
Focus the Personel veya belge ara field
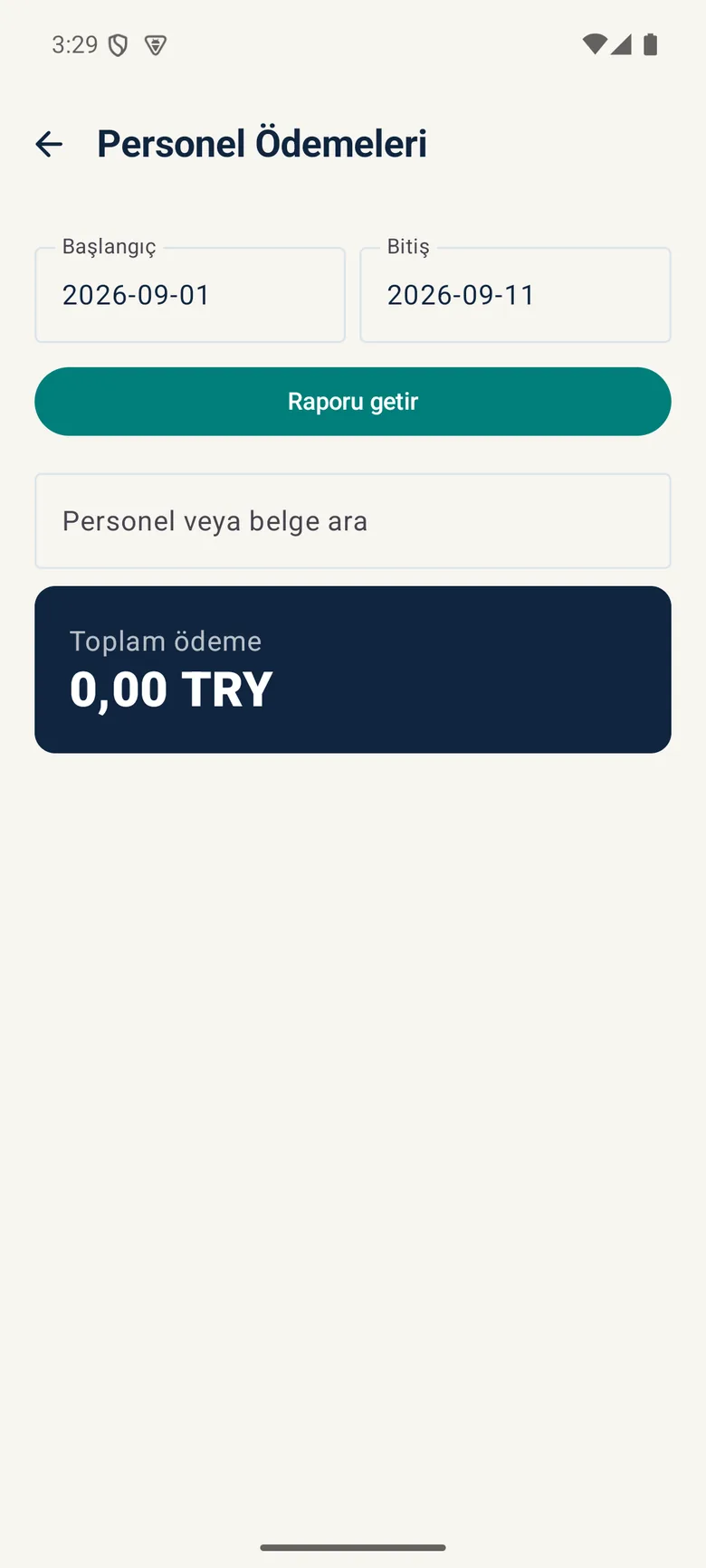[353, 521]
